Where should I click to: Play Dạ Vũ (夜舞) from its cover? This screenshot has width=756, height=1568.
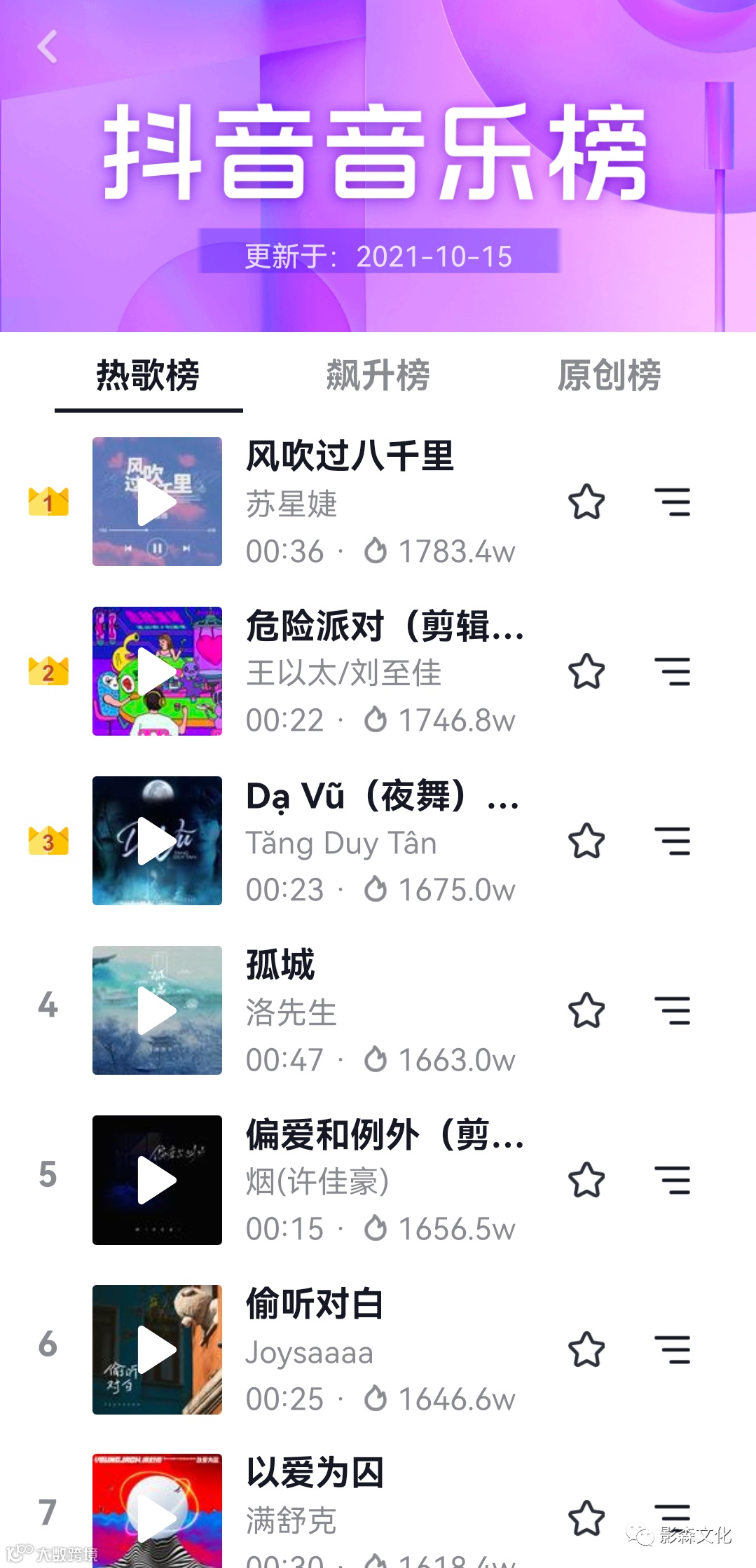(157, 841)
